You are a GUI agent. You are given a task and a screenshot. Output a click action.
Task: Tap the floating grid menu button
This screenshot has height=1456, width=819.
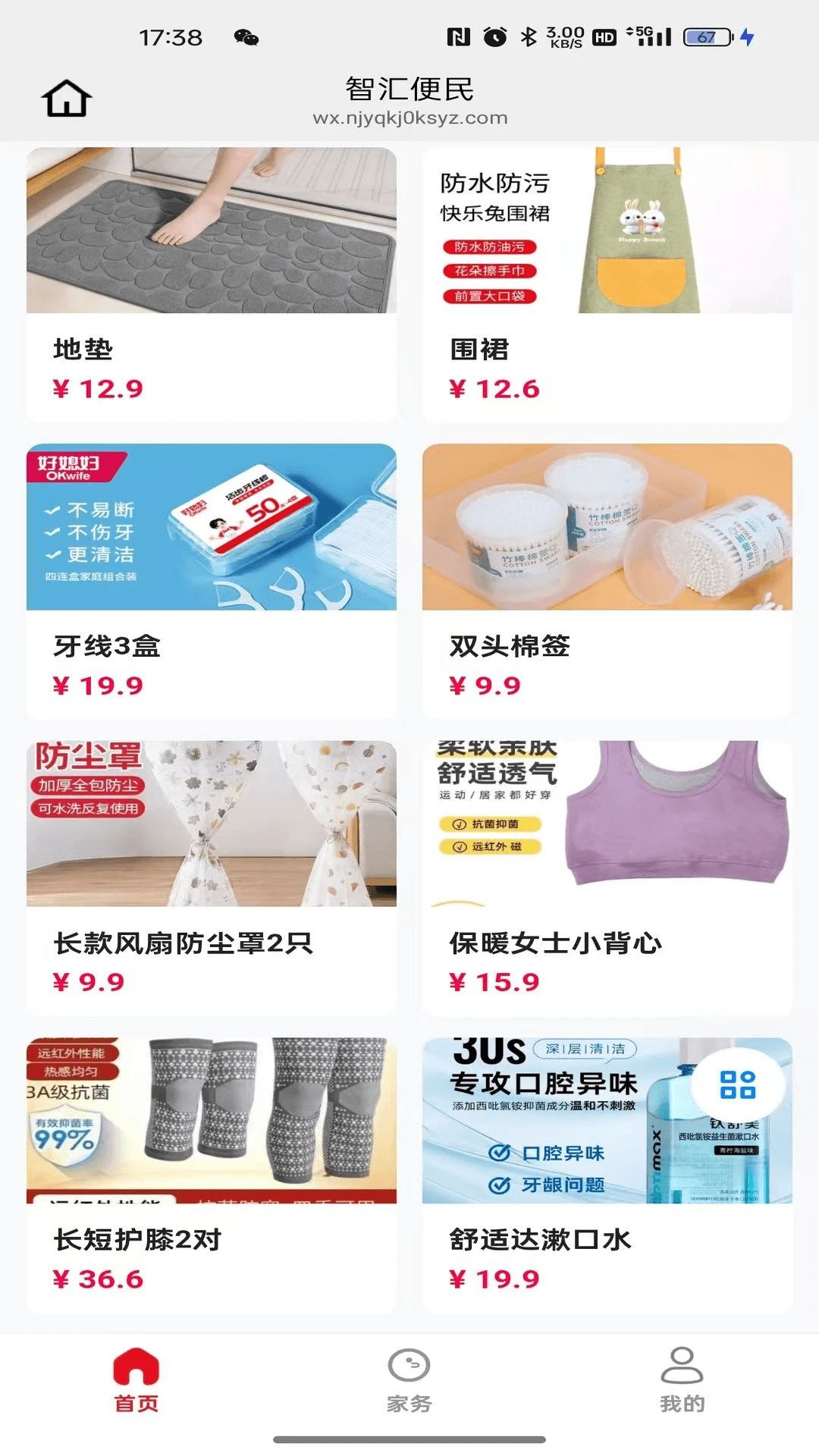(738, 1084)
